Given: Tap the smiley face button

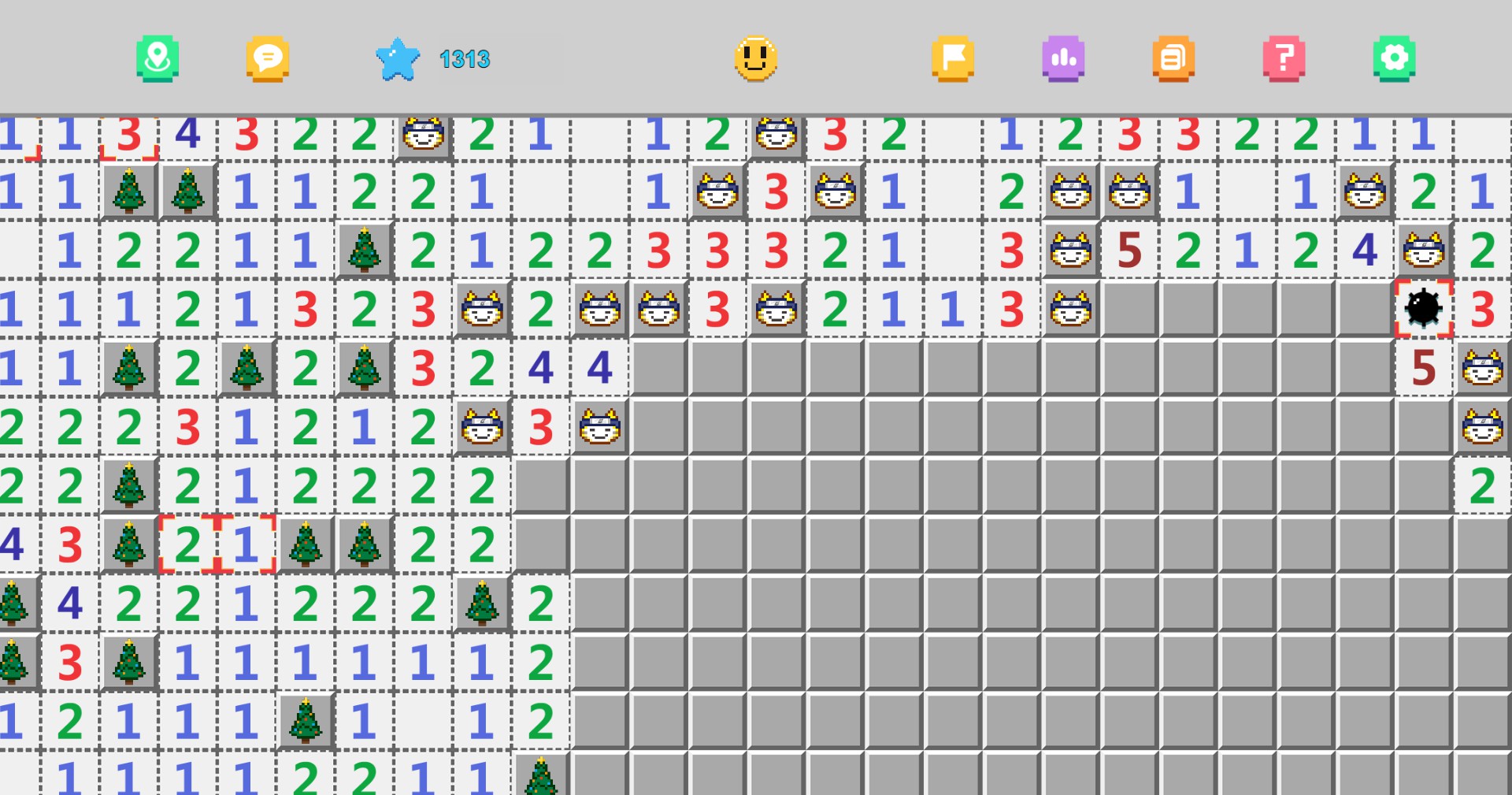Looking at the screenshot, I should (755, 58).
